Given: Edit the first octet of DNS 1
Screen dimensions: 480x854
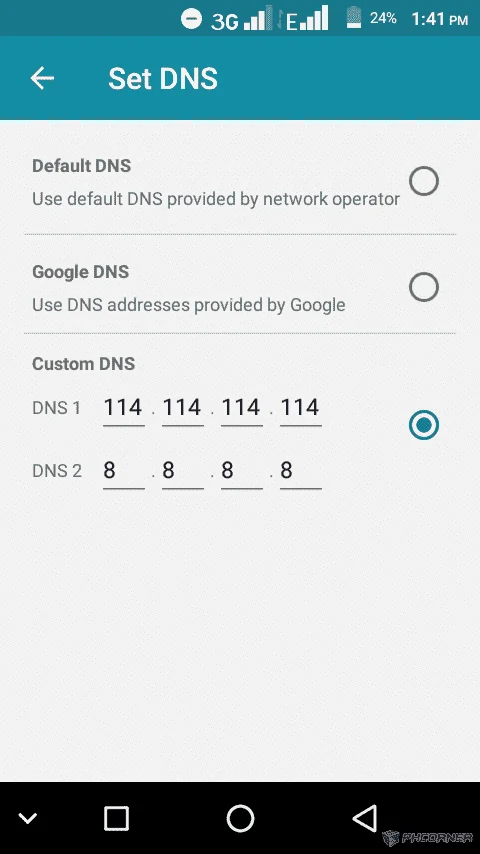Looking at the screenshot, I should pos(124,409).
